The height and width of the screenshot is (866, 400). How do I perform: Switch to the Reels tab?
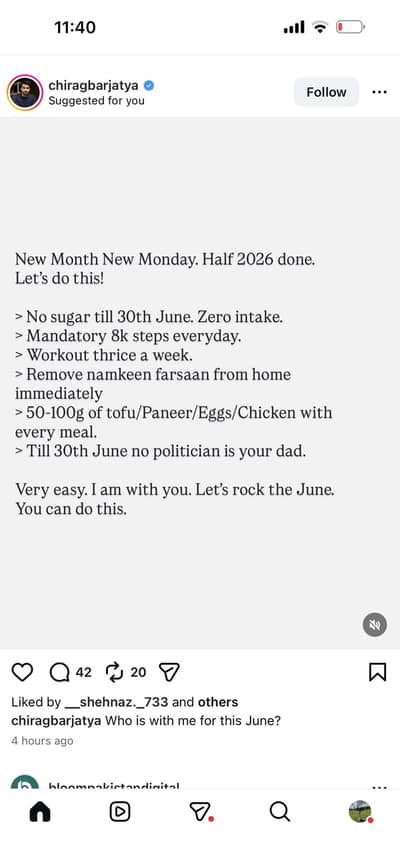pos(120,811)
